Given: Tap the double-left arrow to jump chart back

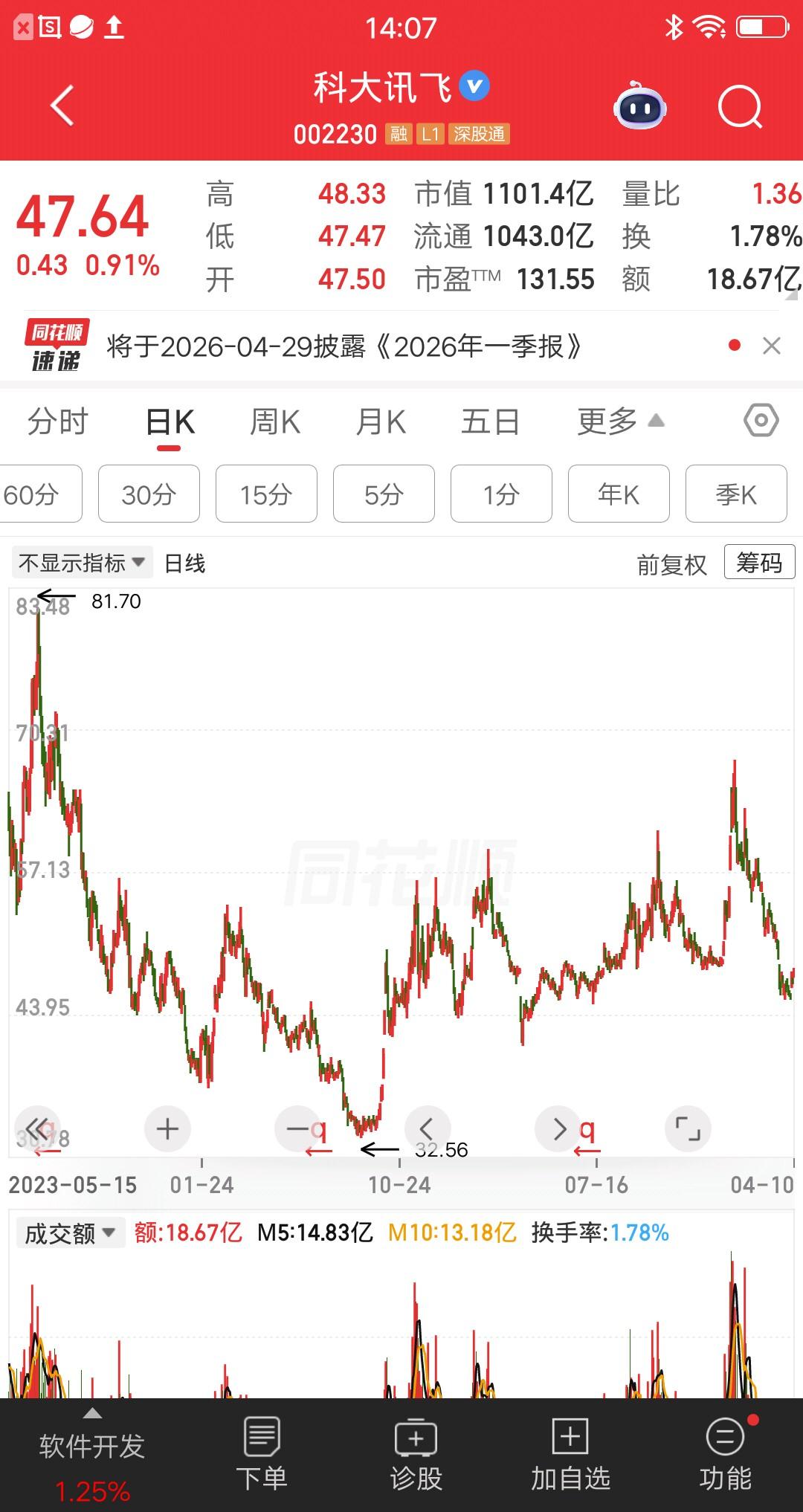Looking at the screenshot, I should (39, 1128).
